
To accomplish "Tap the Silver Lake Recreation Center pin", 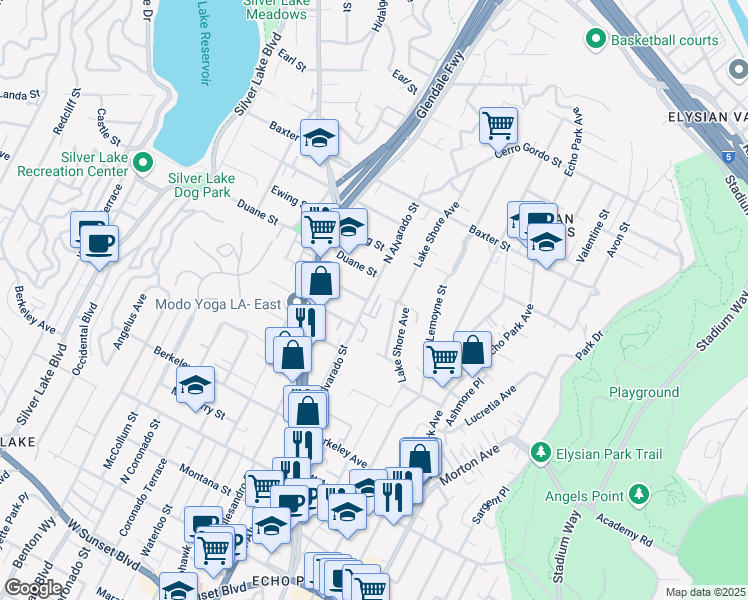I will (143, 162).
